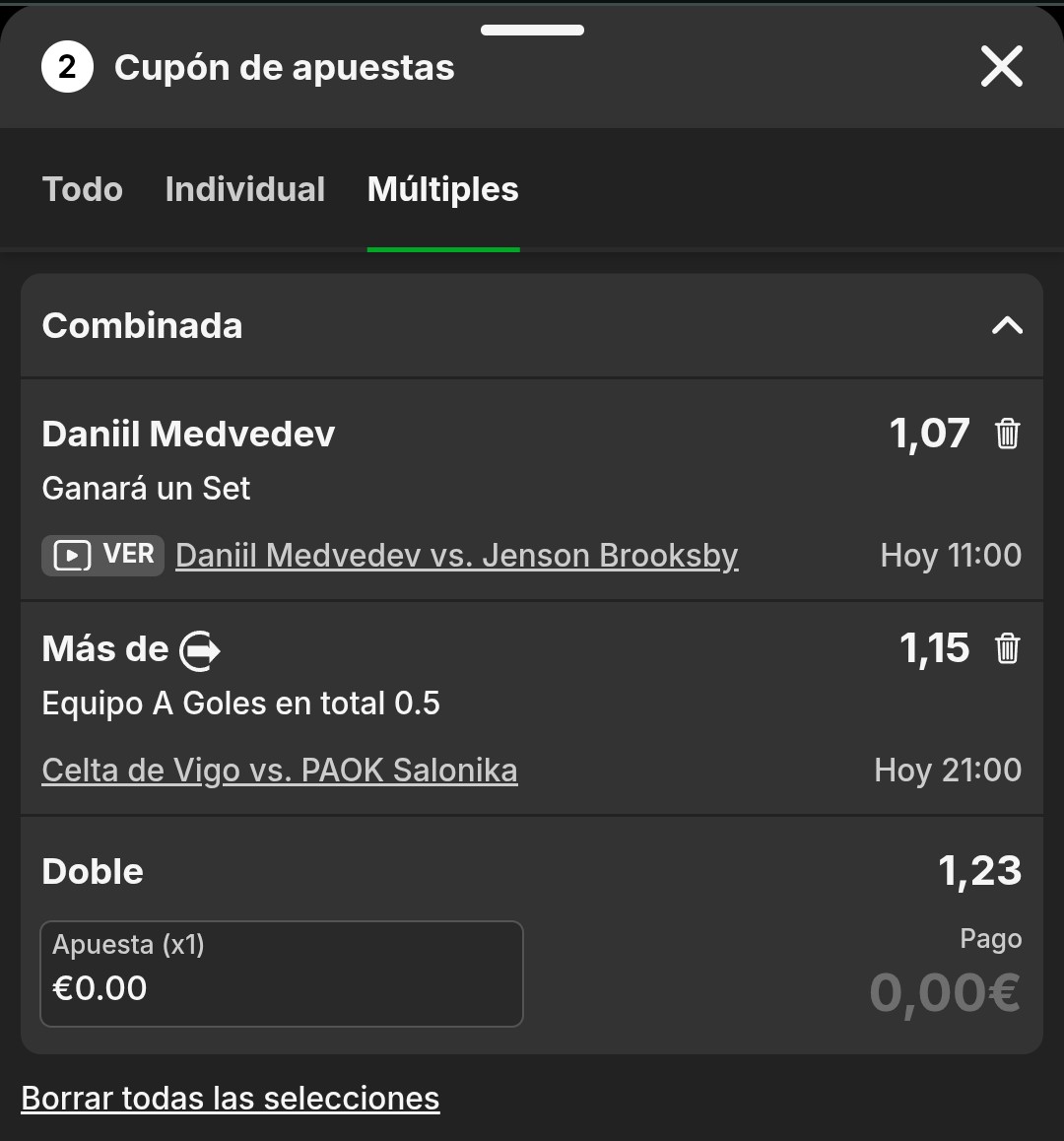
Task: Tap Borrar todas las selecciones
Action: (231, 1098)
